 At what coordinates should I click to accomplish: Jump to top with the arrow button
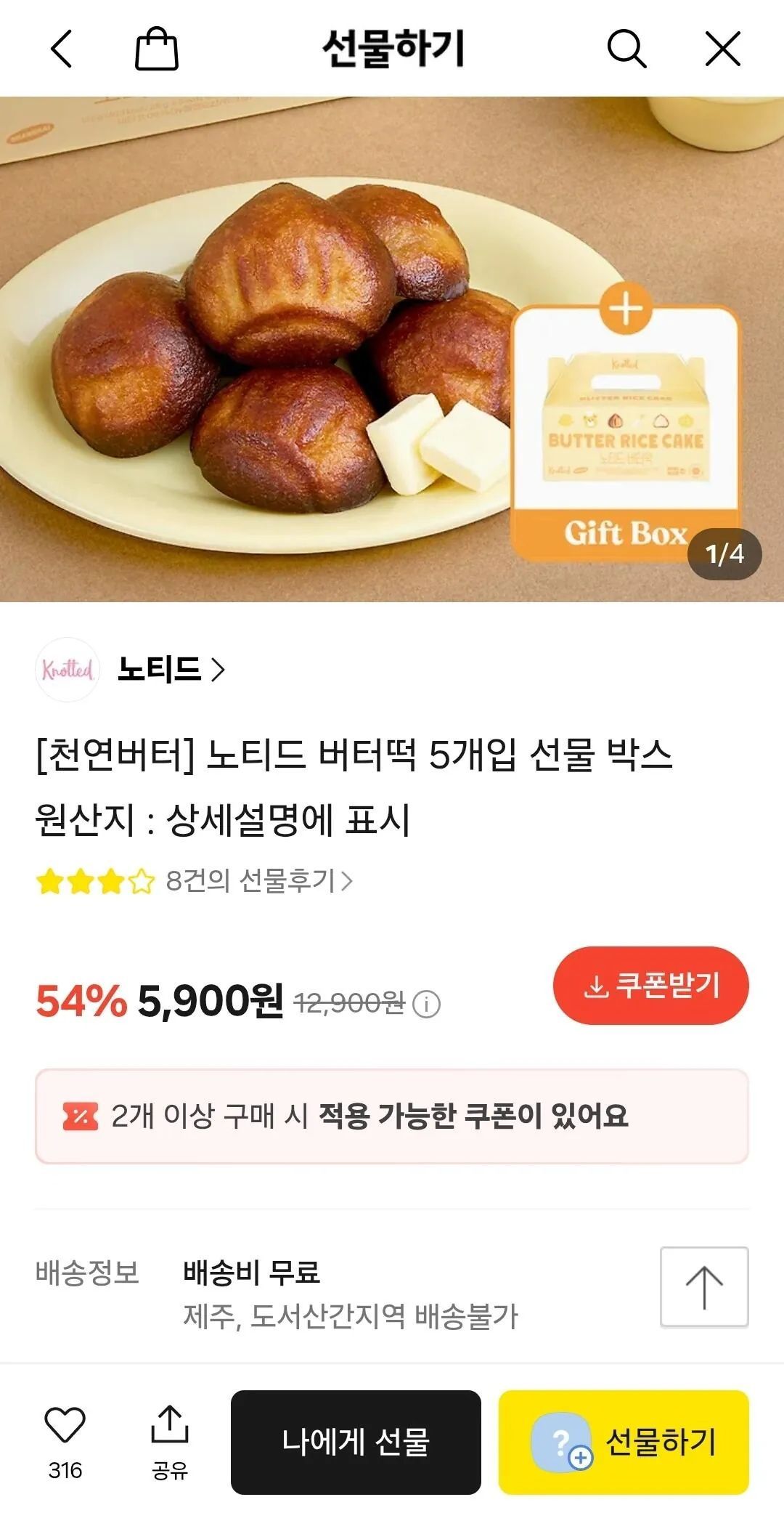point(704,1287)
